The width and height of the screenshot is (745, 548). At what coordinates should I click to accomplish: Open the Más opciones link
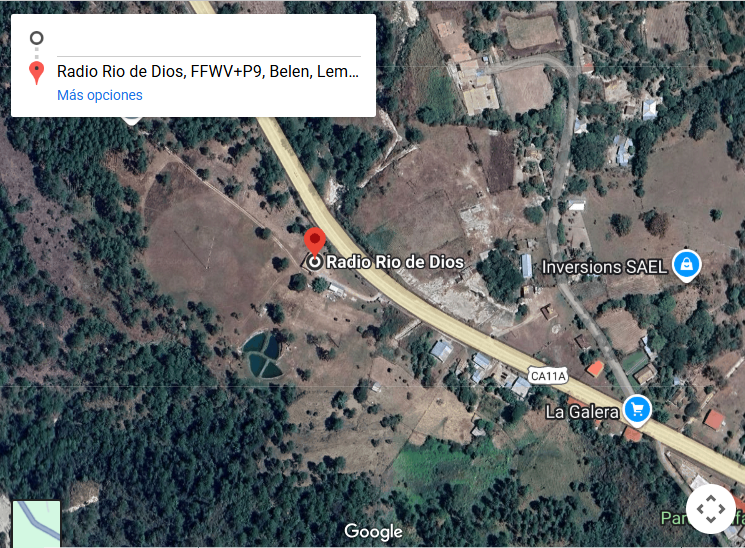pos(100,95)
